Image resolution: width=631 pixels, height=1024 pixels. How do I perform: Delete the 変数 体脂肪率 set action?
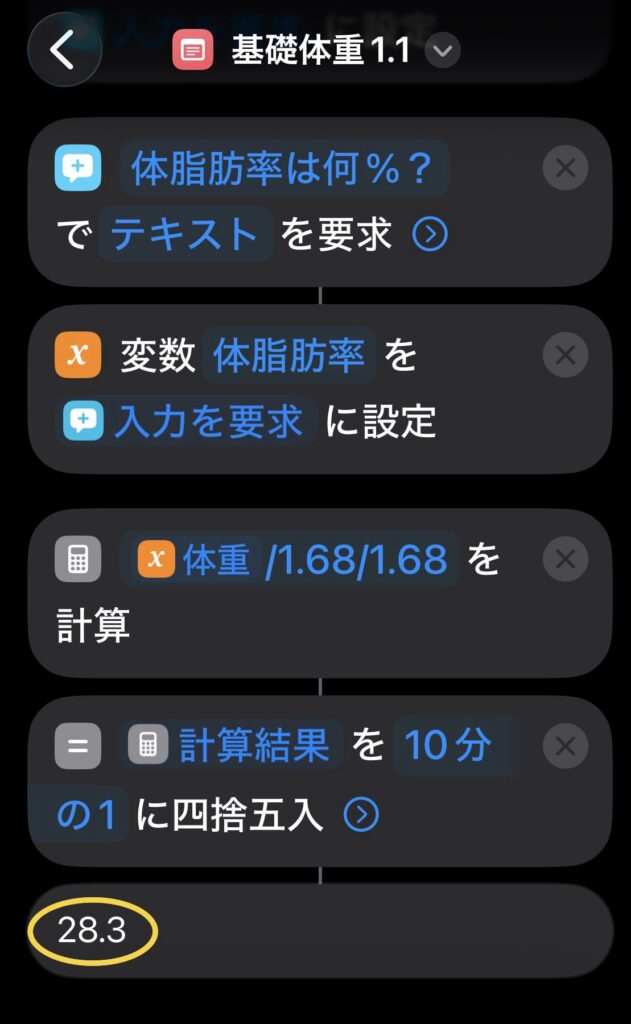click(565, 355)
